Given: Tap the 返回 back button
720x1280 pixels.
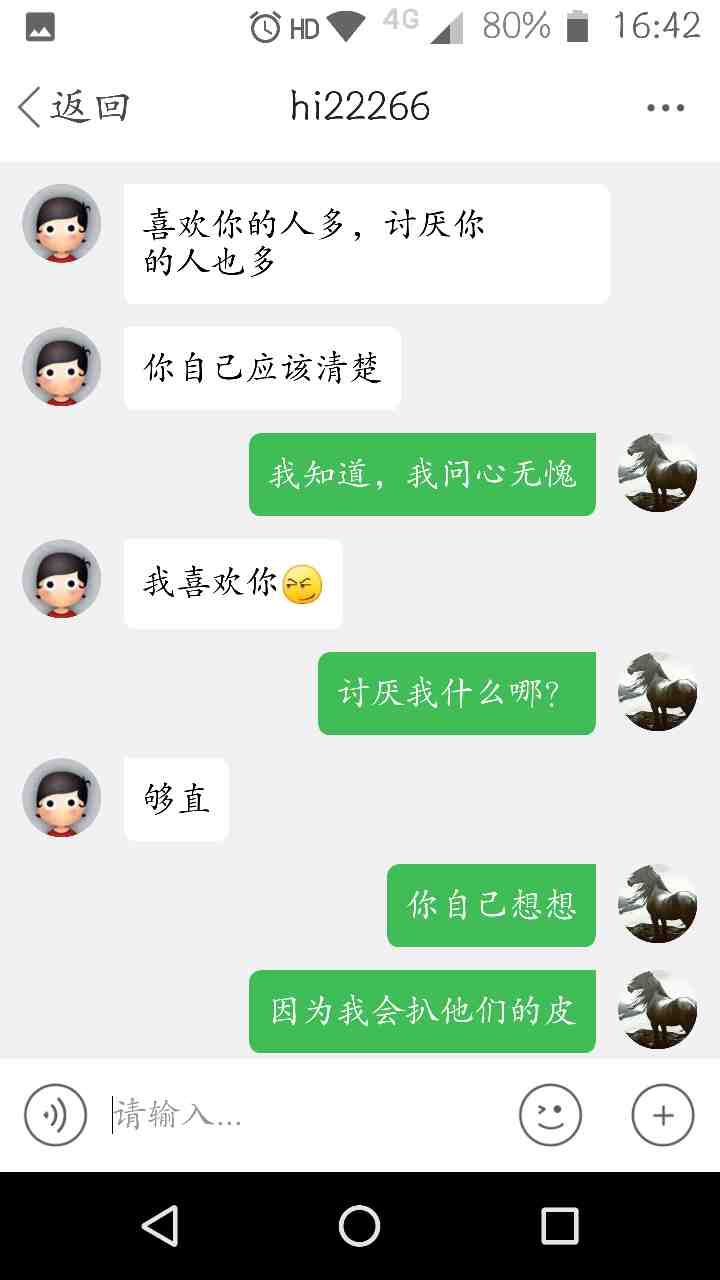Looking at the screenshot, I should pyautogui.click(x=73, y=106).
